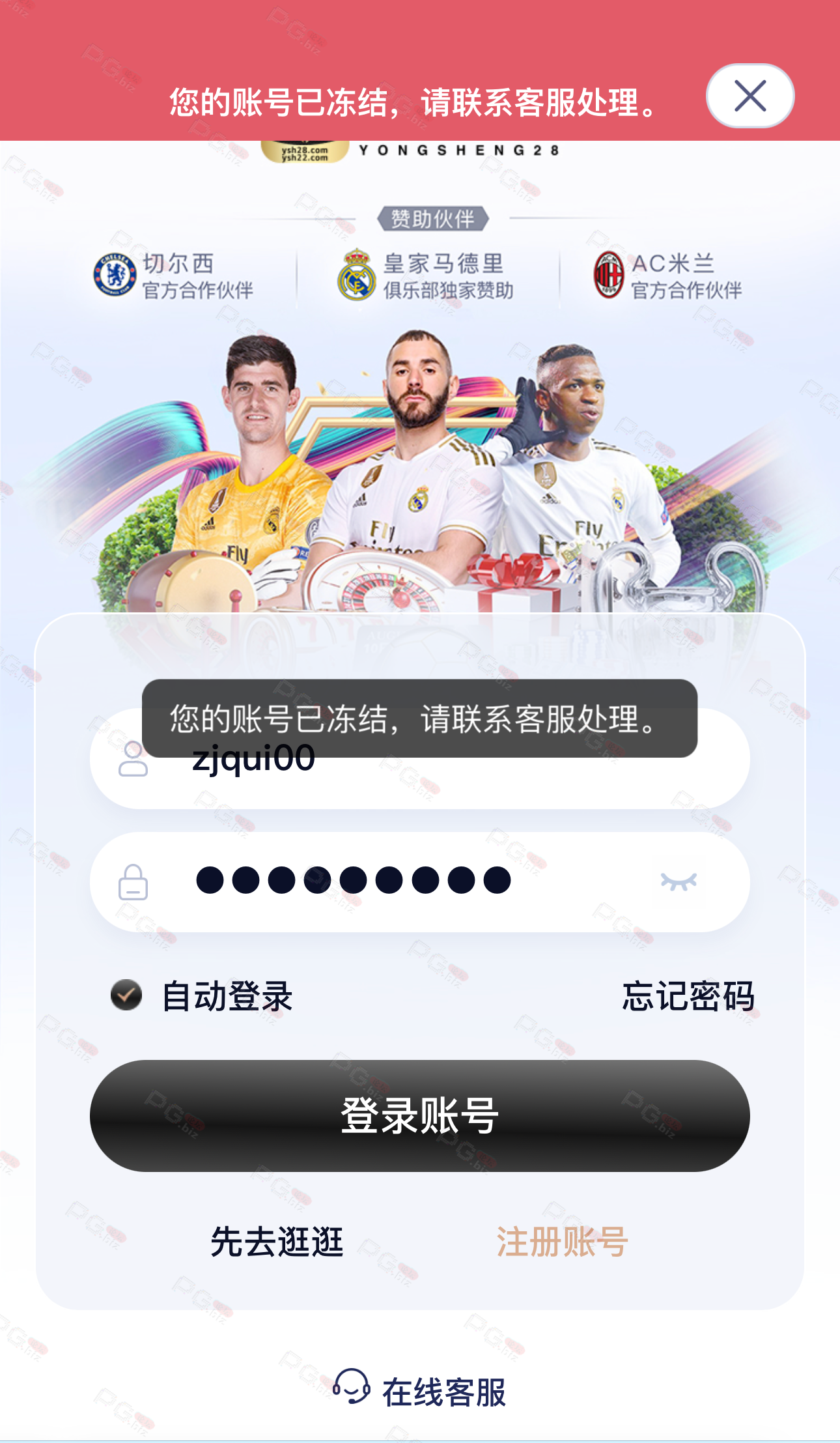Open the 忘记密码 forgot password link
The width and height of the screenshot is (840, 1443).
pyautogui.click(x=688, y=995)
